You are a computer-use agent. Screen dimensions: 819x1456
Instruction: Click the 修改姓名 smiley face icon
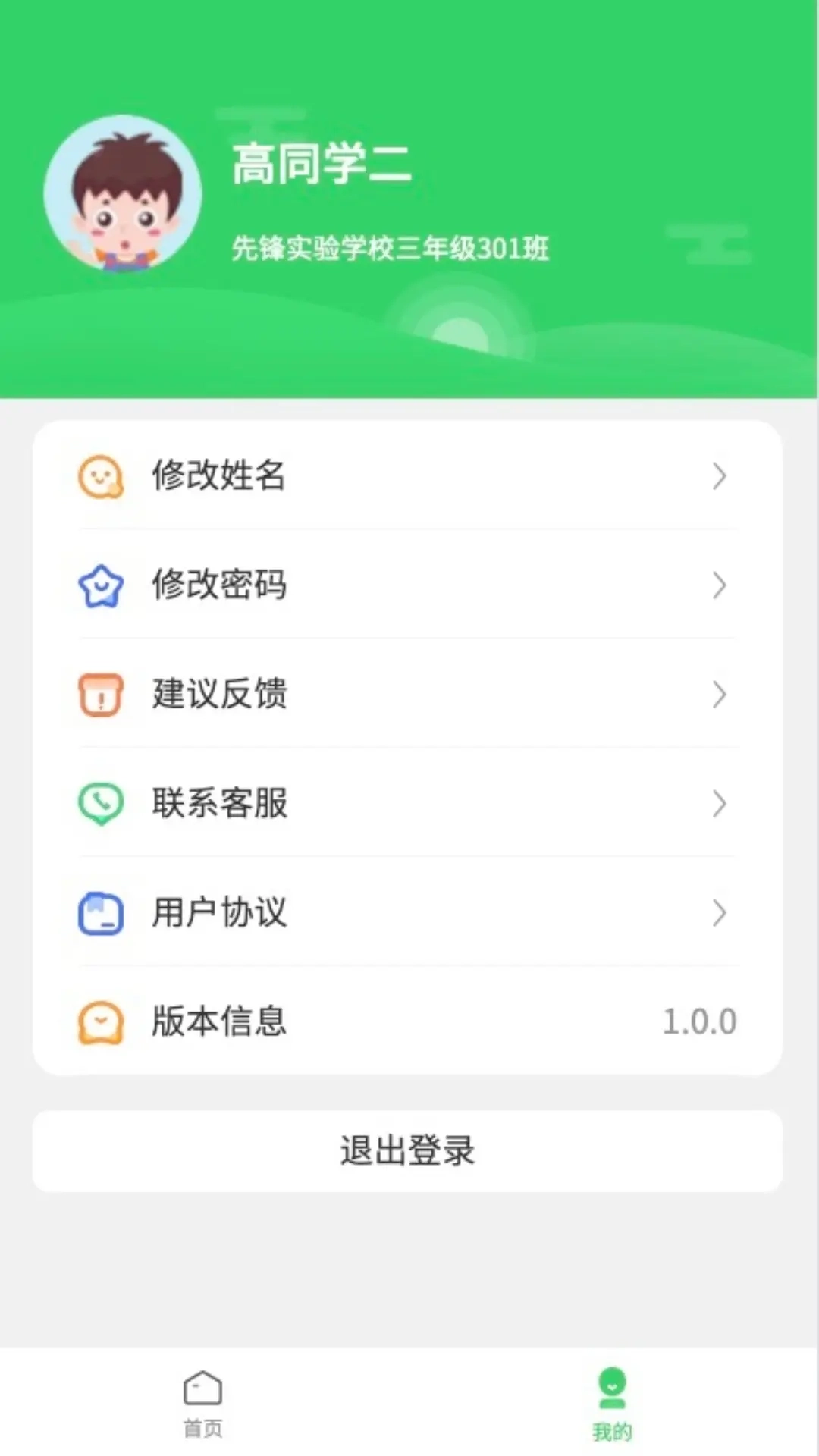click(101, 476)
